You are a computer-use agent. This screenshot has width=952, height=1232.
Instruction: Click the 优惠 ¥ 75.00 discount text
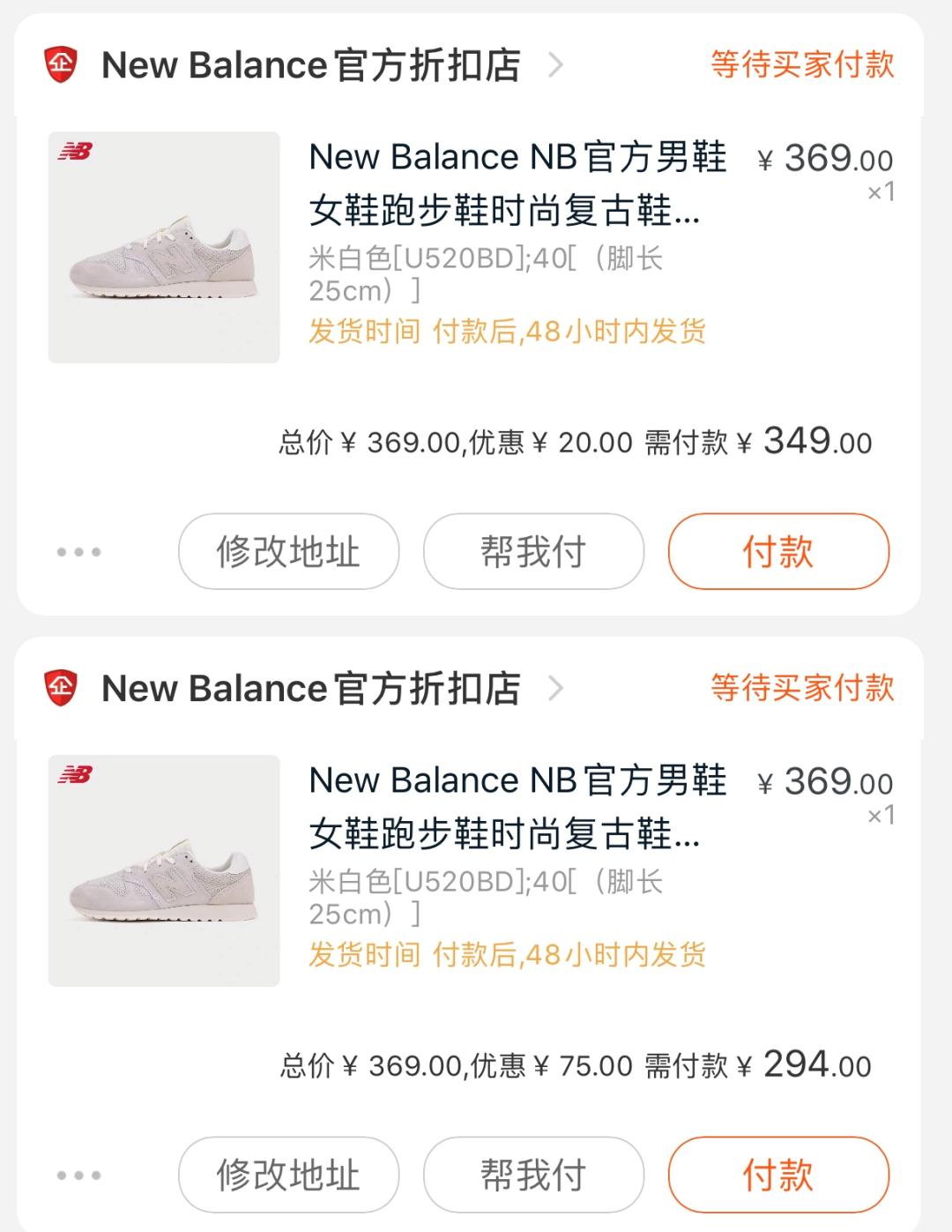pos(547,1065)
